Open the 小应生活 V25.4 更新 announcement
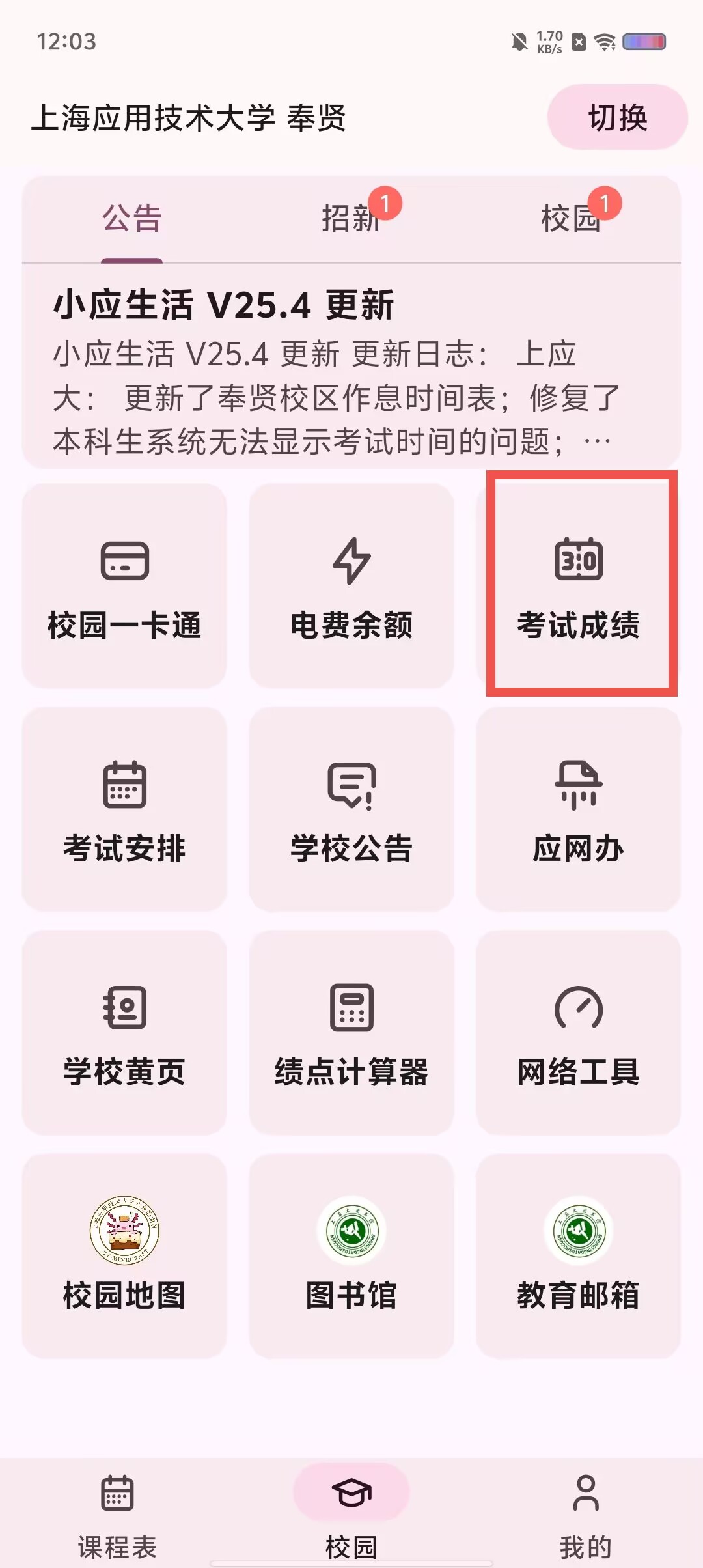The height and width of the screenshot is (1568, 703). click(351, 371)
